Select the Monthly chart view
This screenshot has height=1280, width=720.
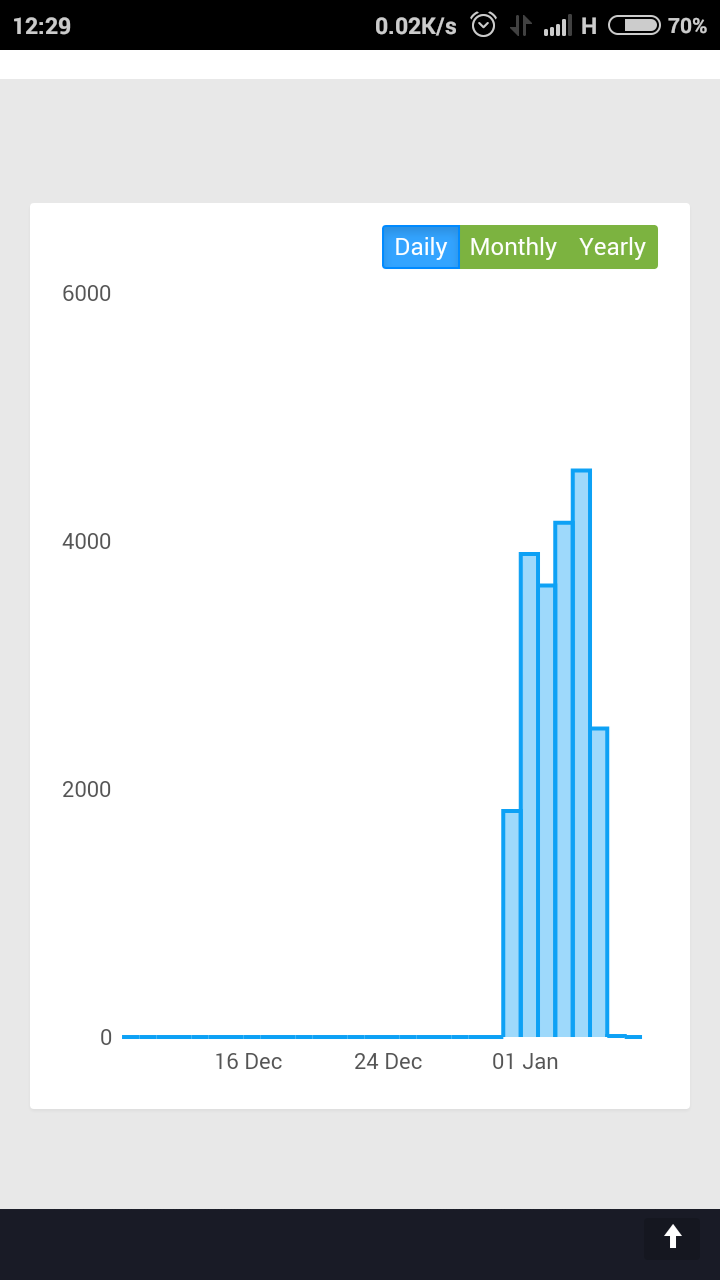click(x=513, y=247)
